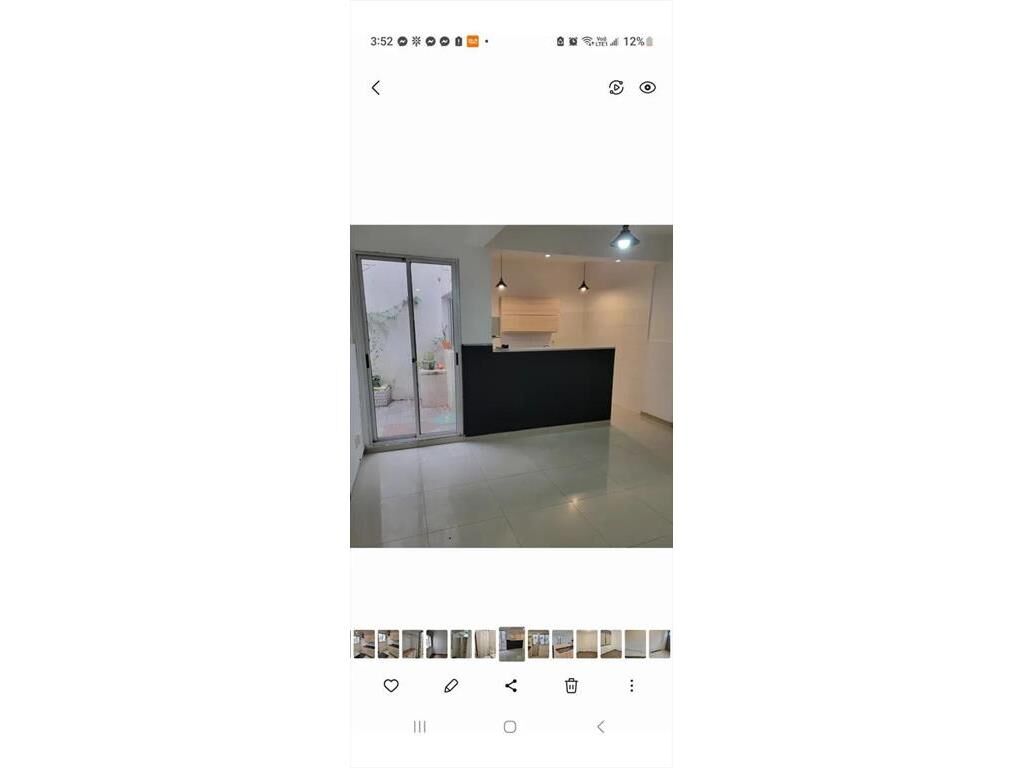This screenshot has width=1024, height=768.
Task: Open recent apps from navigation bar
Action: click(420, 727)
